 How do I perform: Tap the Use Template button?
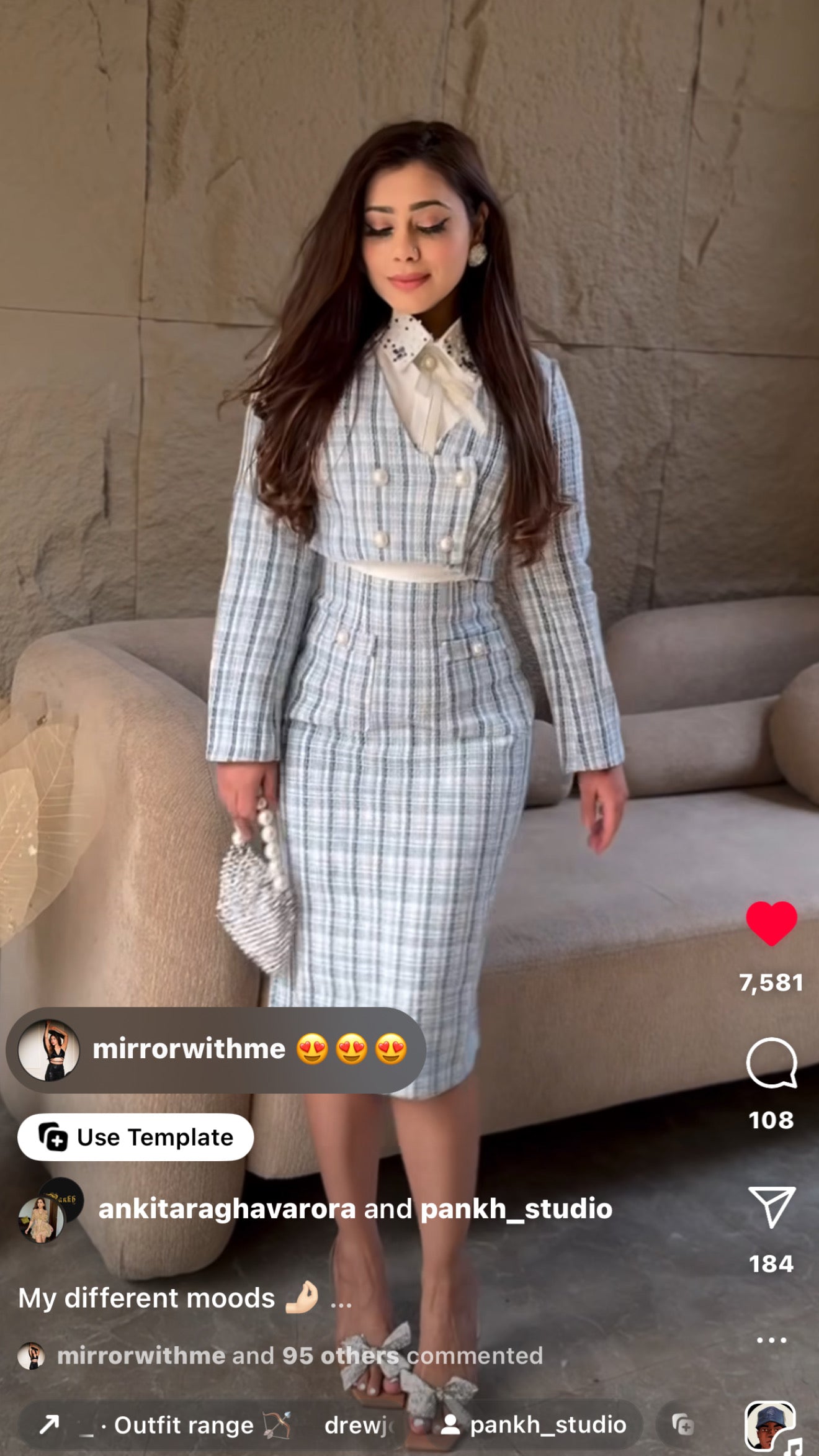(135, 1137)
